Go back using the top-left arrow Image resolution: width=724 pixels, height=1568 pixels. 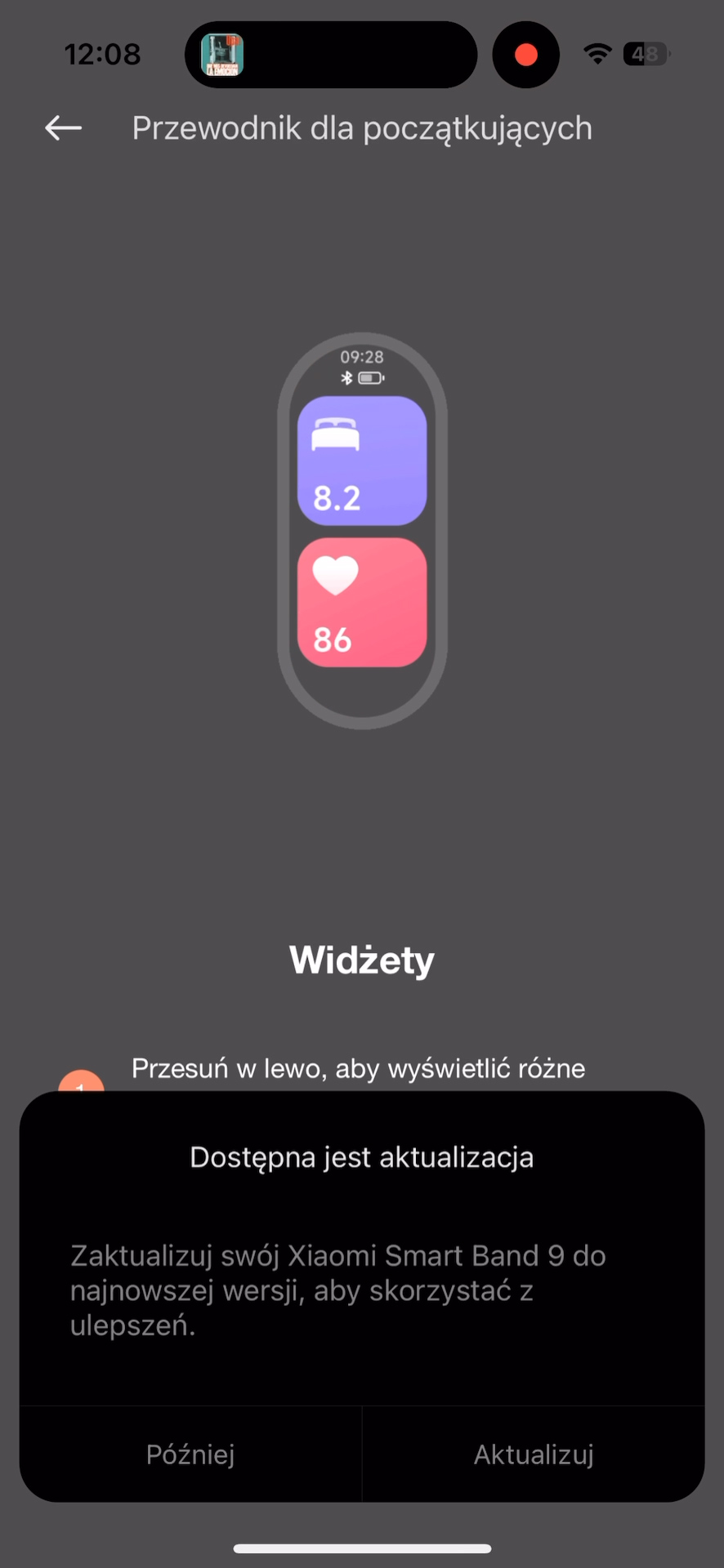63,128
